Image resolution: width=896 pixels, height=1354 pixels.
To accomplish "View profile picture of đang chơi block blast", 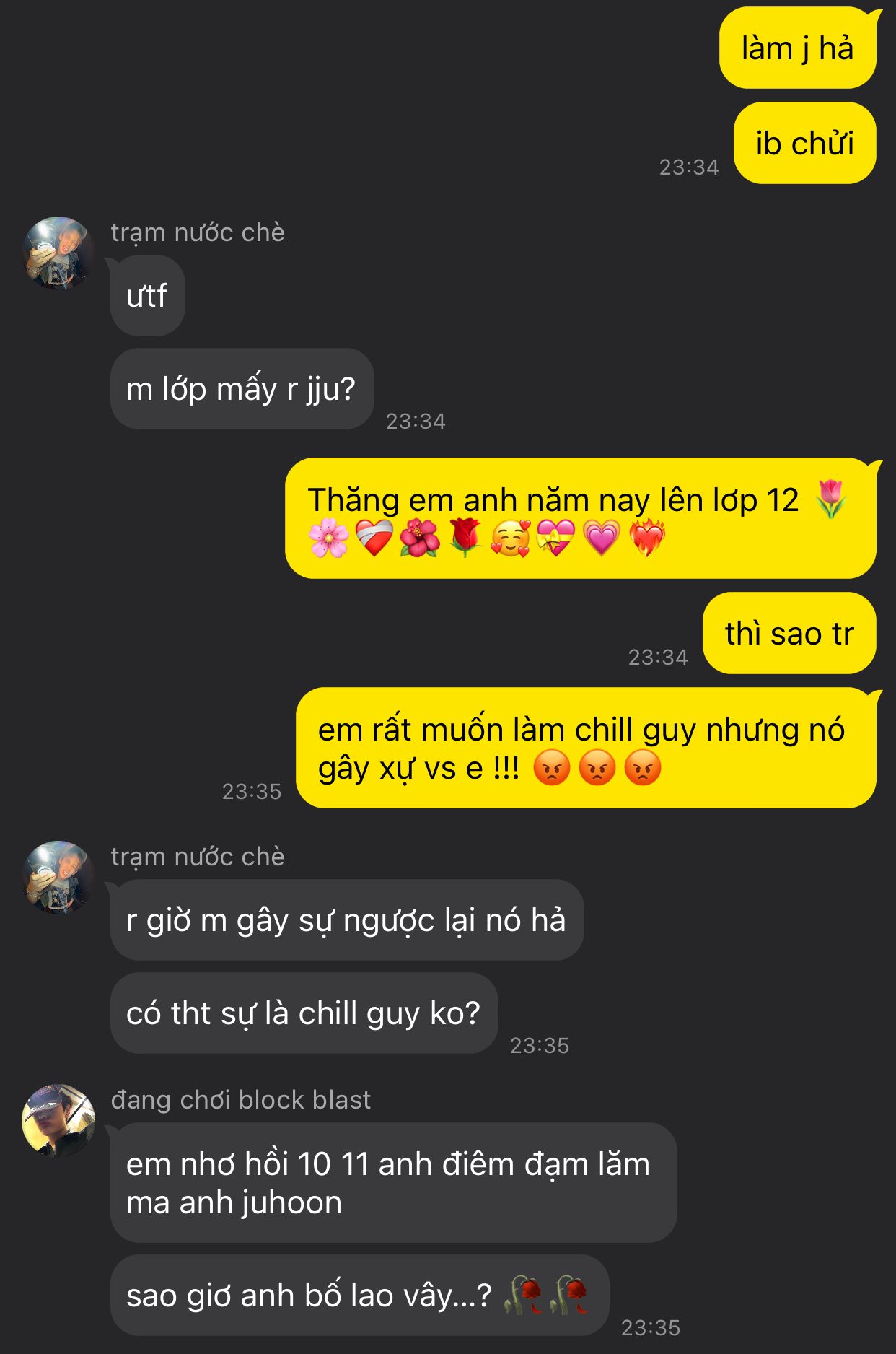I will [59, 1120].
